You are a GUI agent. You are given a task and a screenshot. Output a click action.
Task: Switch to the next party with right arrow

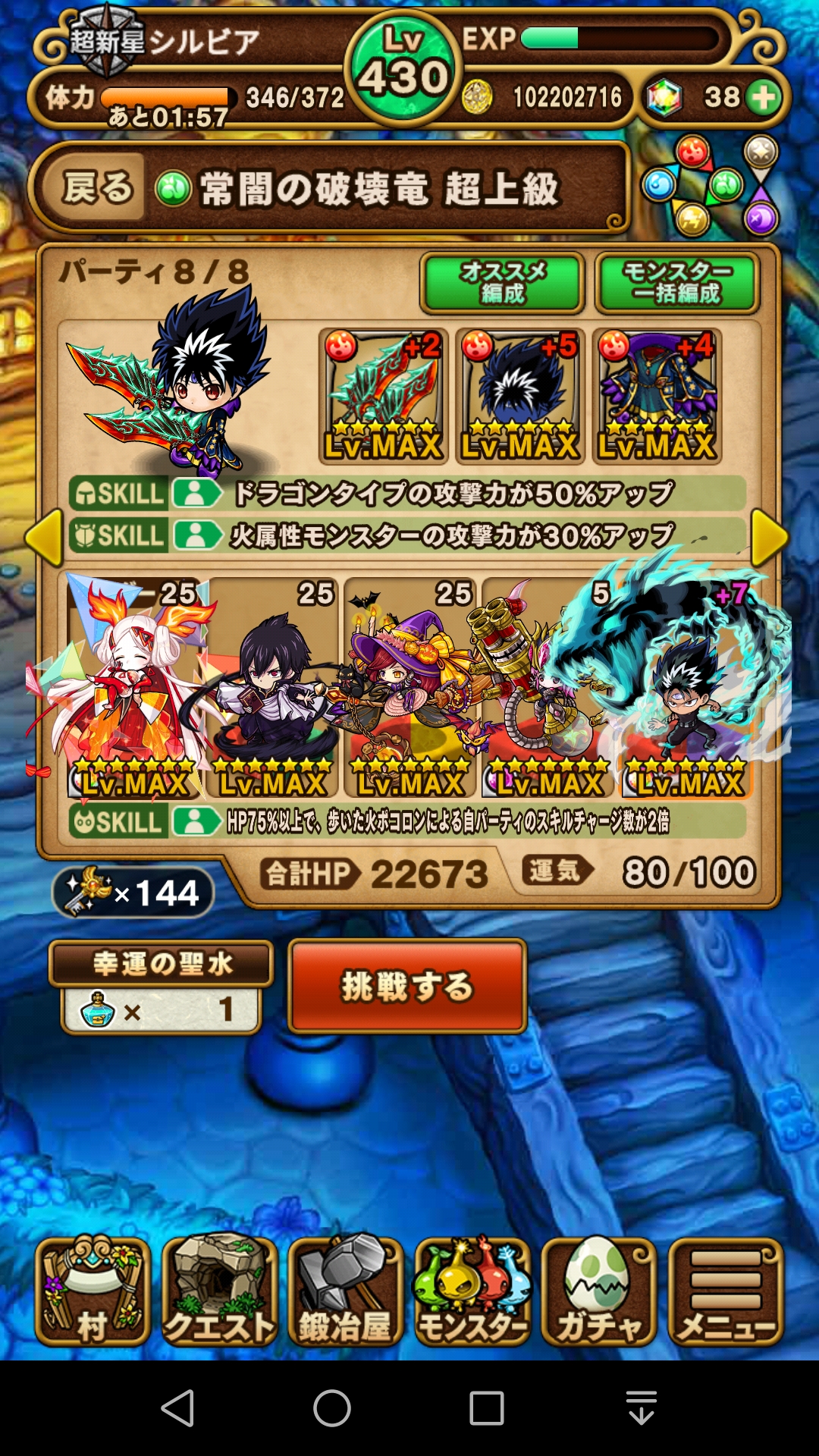[770, 538]
